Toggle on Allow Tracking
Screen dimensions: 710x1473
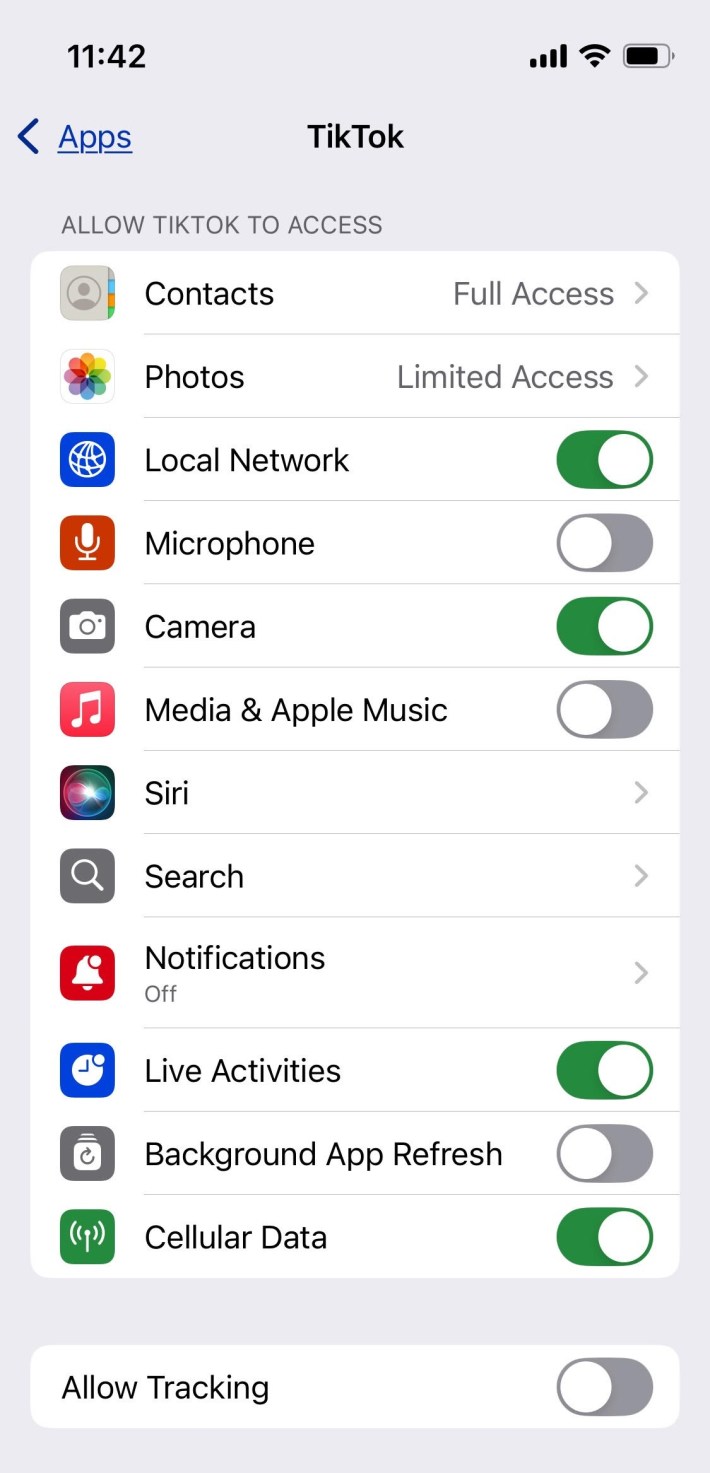pyautogui.click(x=604, y=1387)
